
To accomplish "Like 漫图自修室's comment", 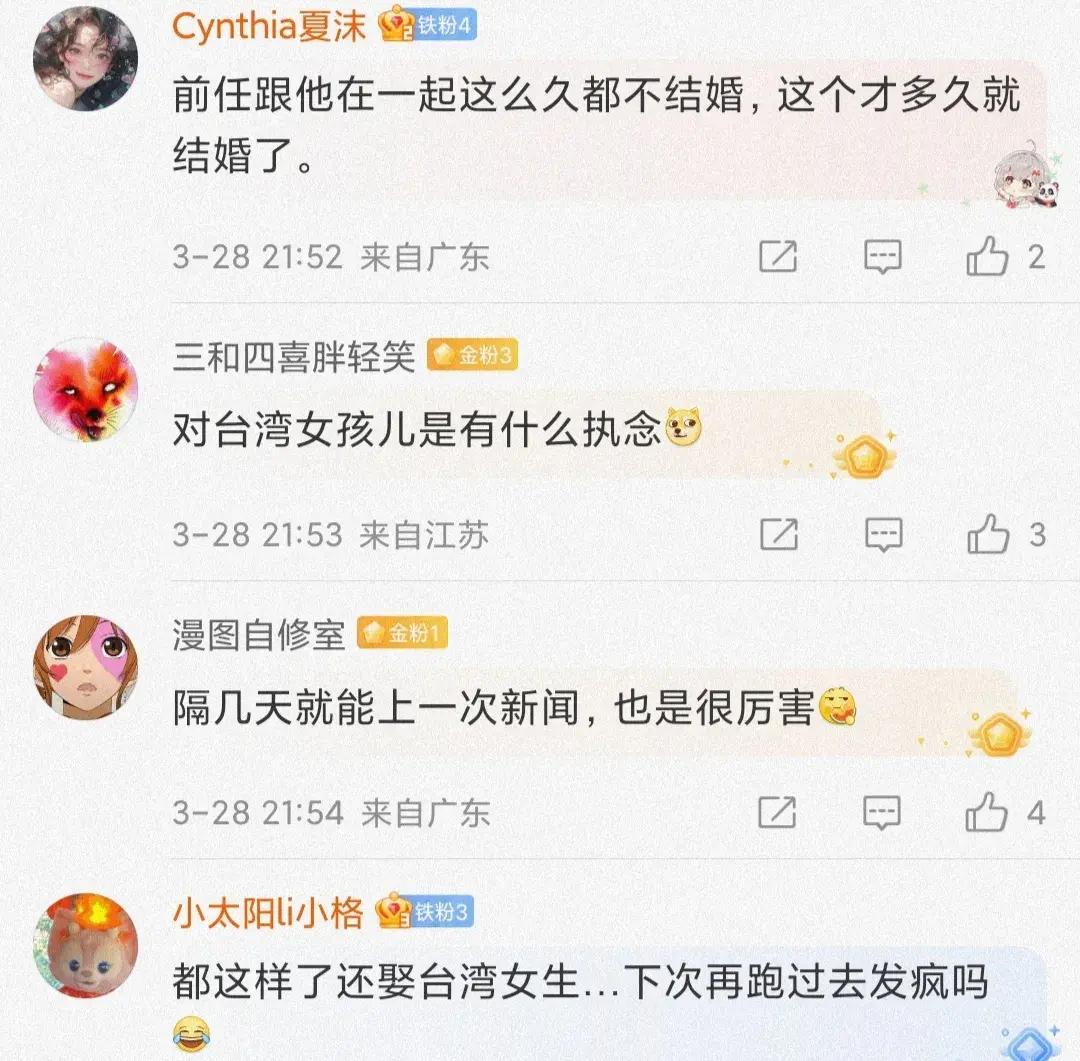I will tap(987, 812).
